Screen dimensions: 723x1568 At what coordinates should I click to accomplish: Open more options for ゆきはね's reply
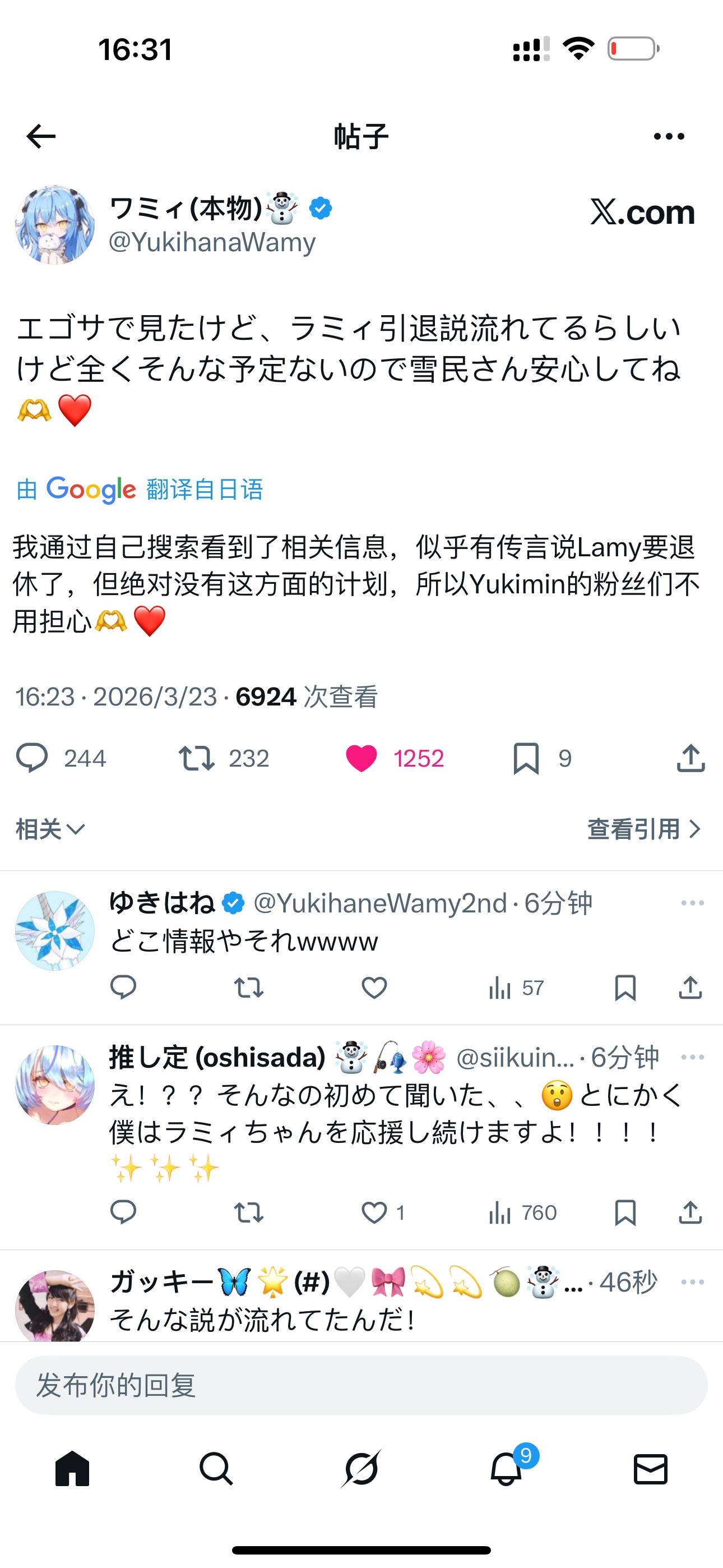693,903
